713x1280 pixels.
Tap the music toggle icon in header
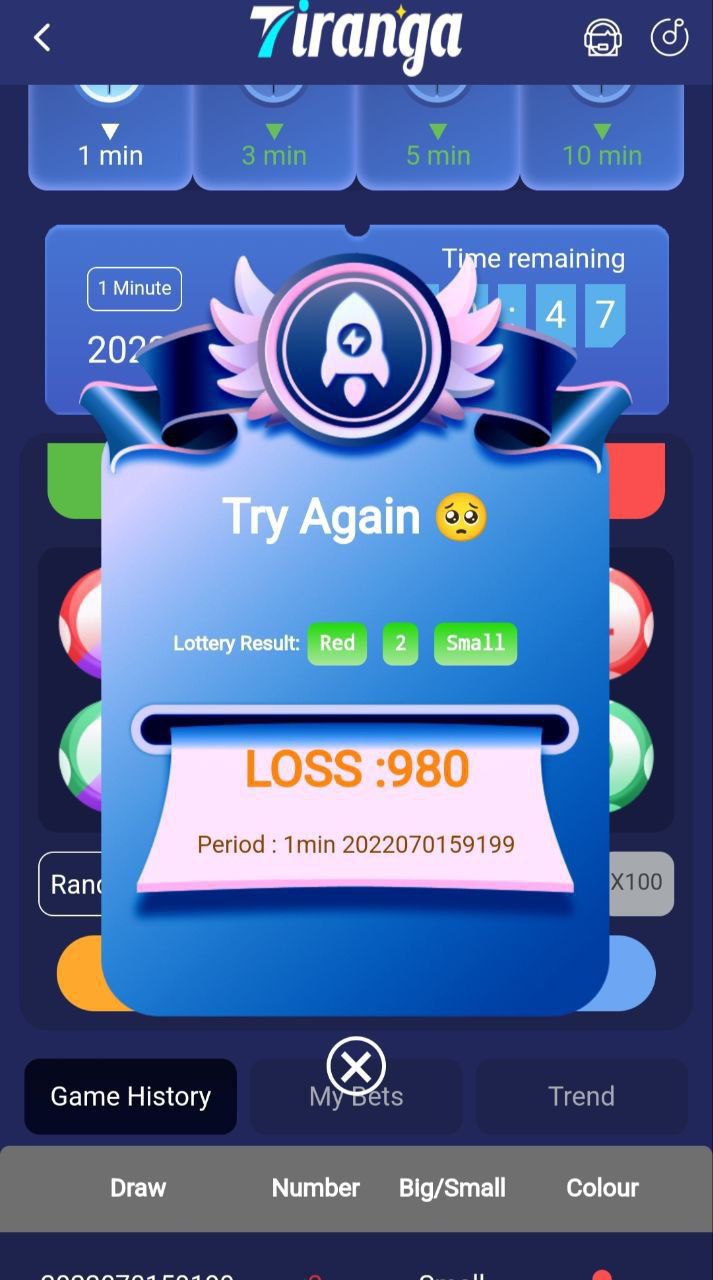(x=670, y=38)
